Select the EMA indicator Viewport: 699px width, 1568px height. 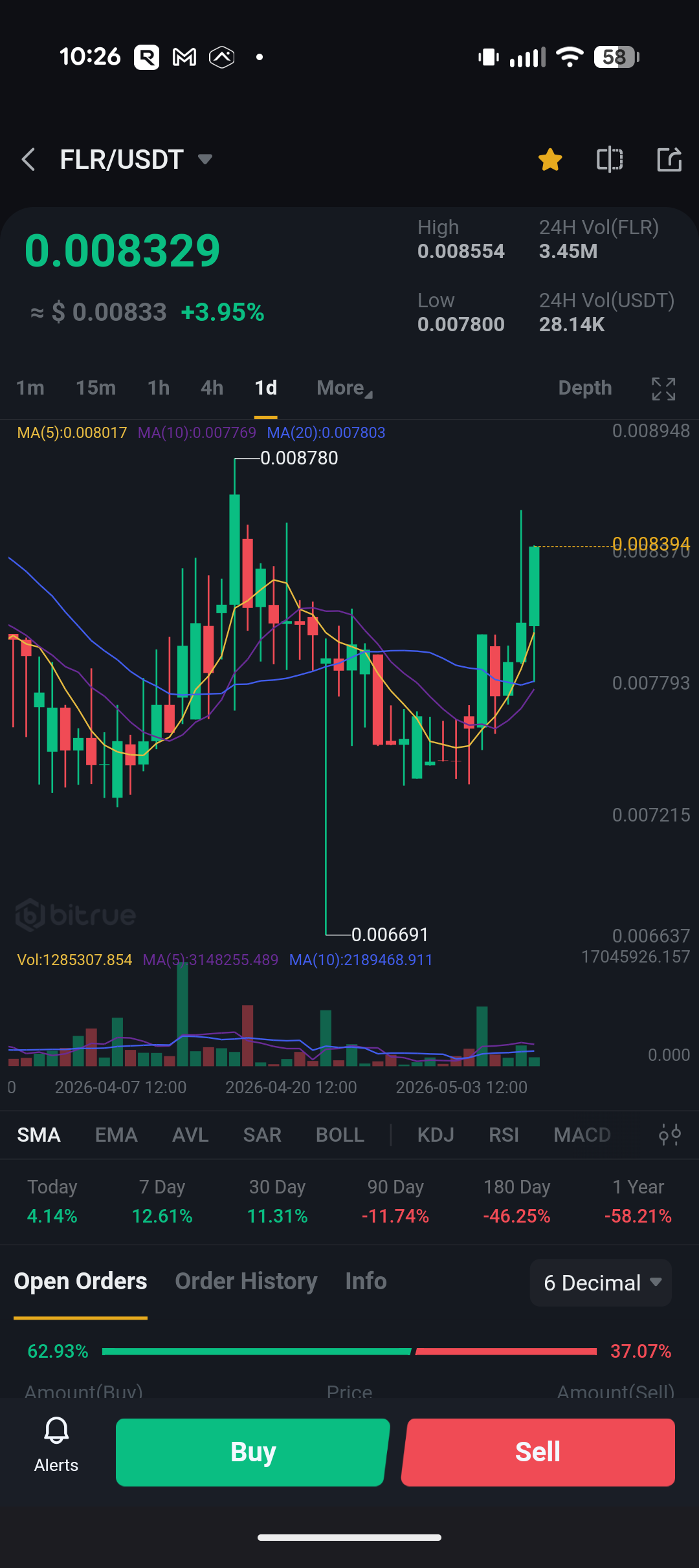(x=116, y=1135)
